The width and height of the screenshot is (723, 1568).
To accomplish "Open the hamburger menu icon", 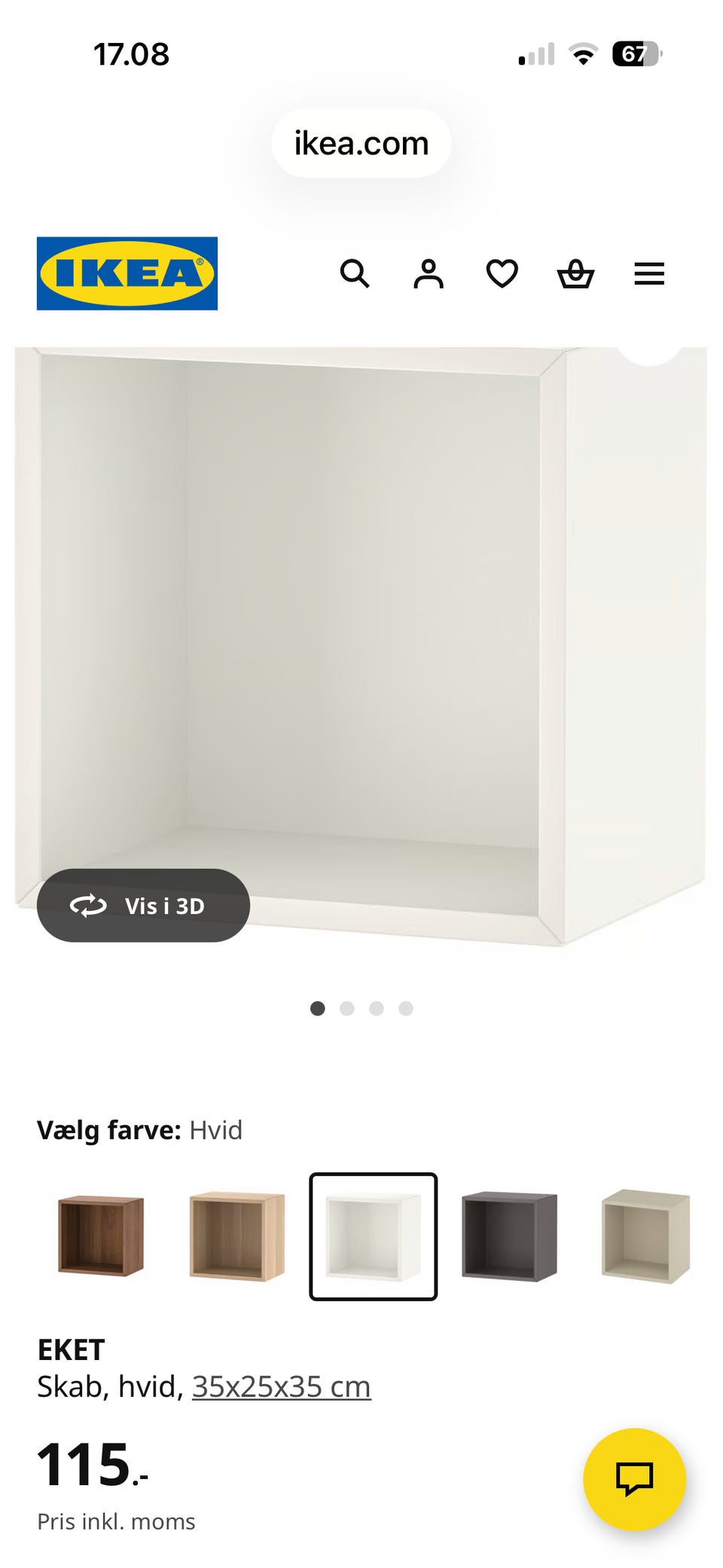I will tap(648, 274).
